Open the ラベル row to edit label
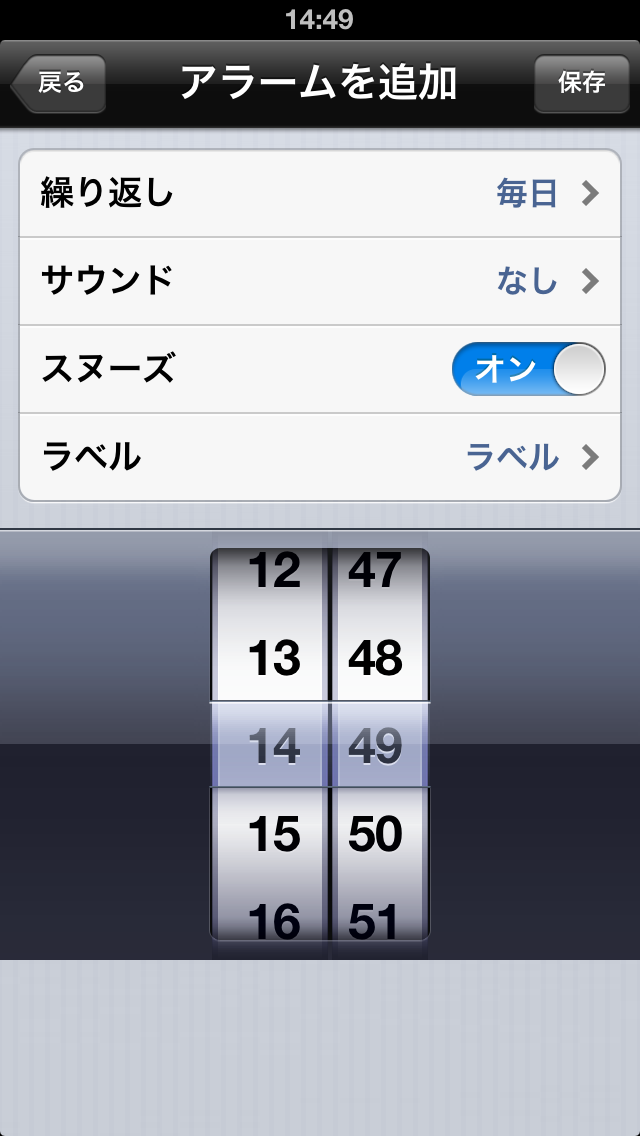Viewport: 640px width, 1136px height. click(320, 457)
